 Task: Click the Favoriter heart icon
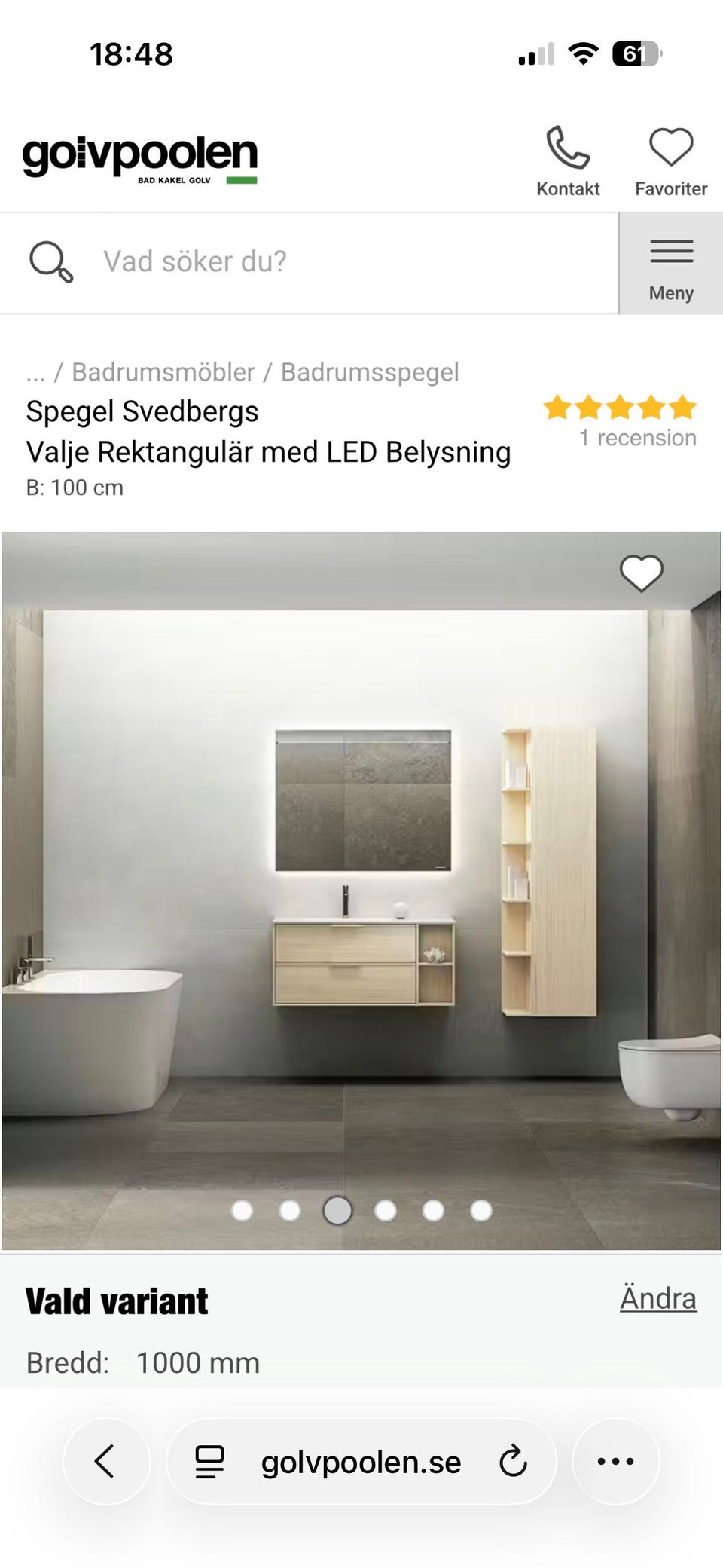point(669,148)
